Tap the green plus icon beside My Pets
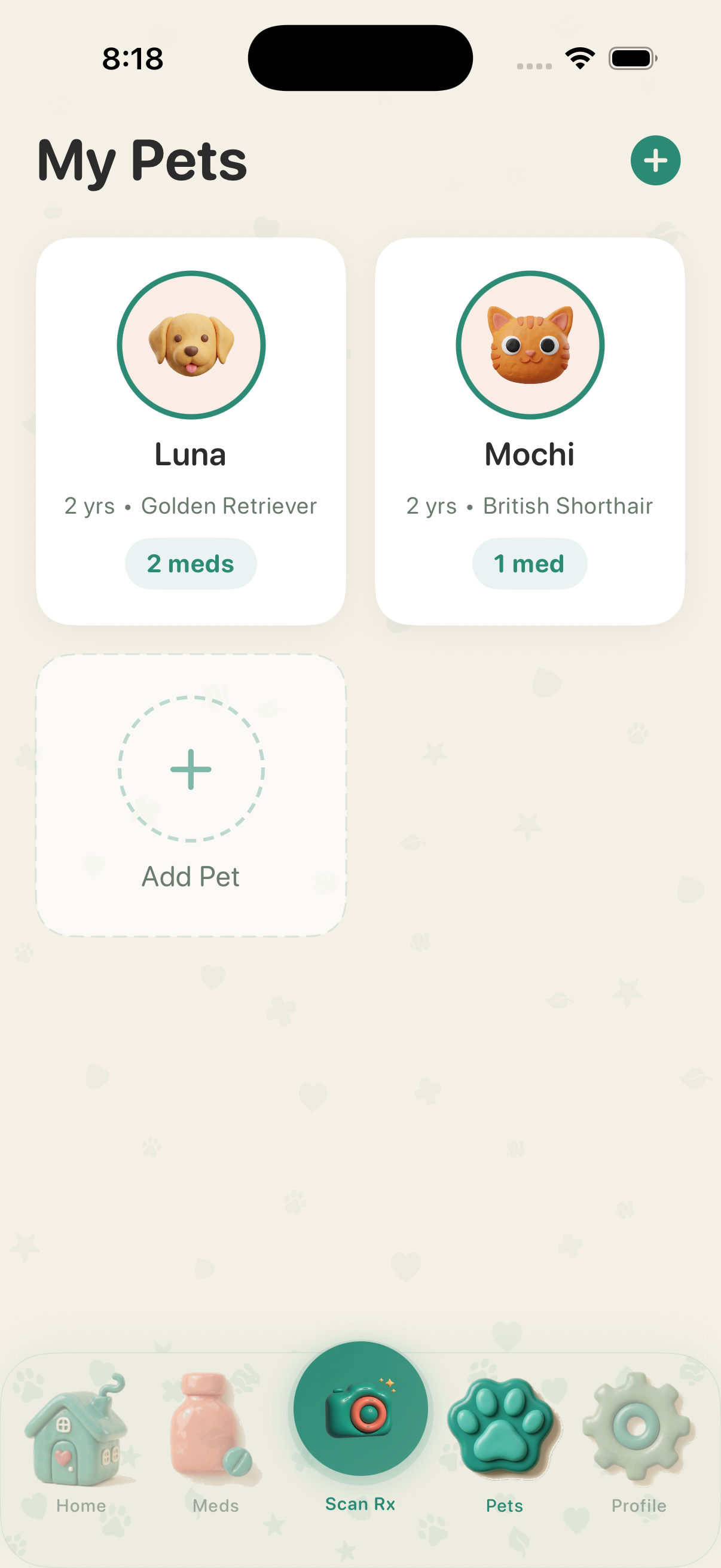The image size is (721, 1568). pyautogui.click(x=655, y=161)
